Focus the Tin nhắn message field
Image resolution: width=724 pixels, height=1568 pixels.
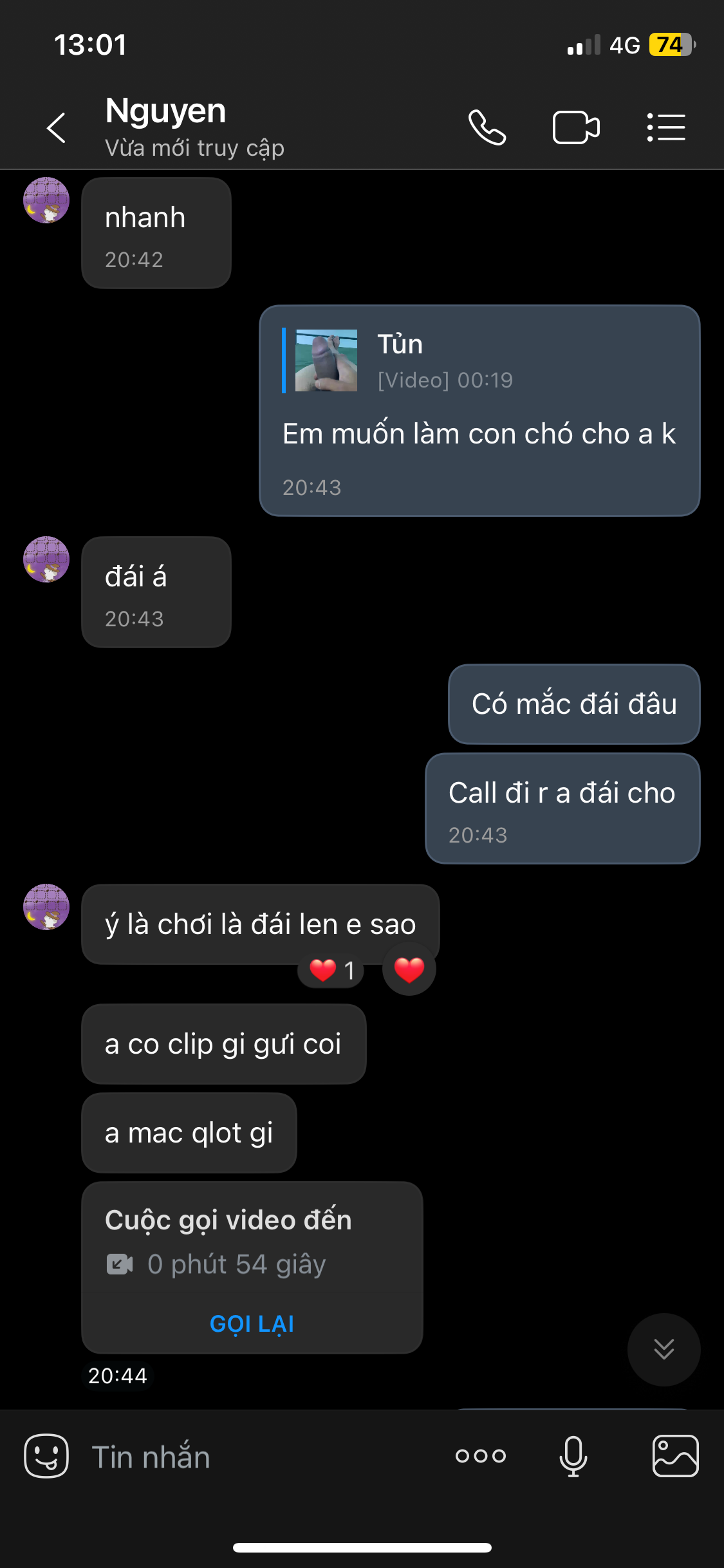pos(257,1457)
